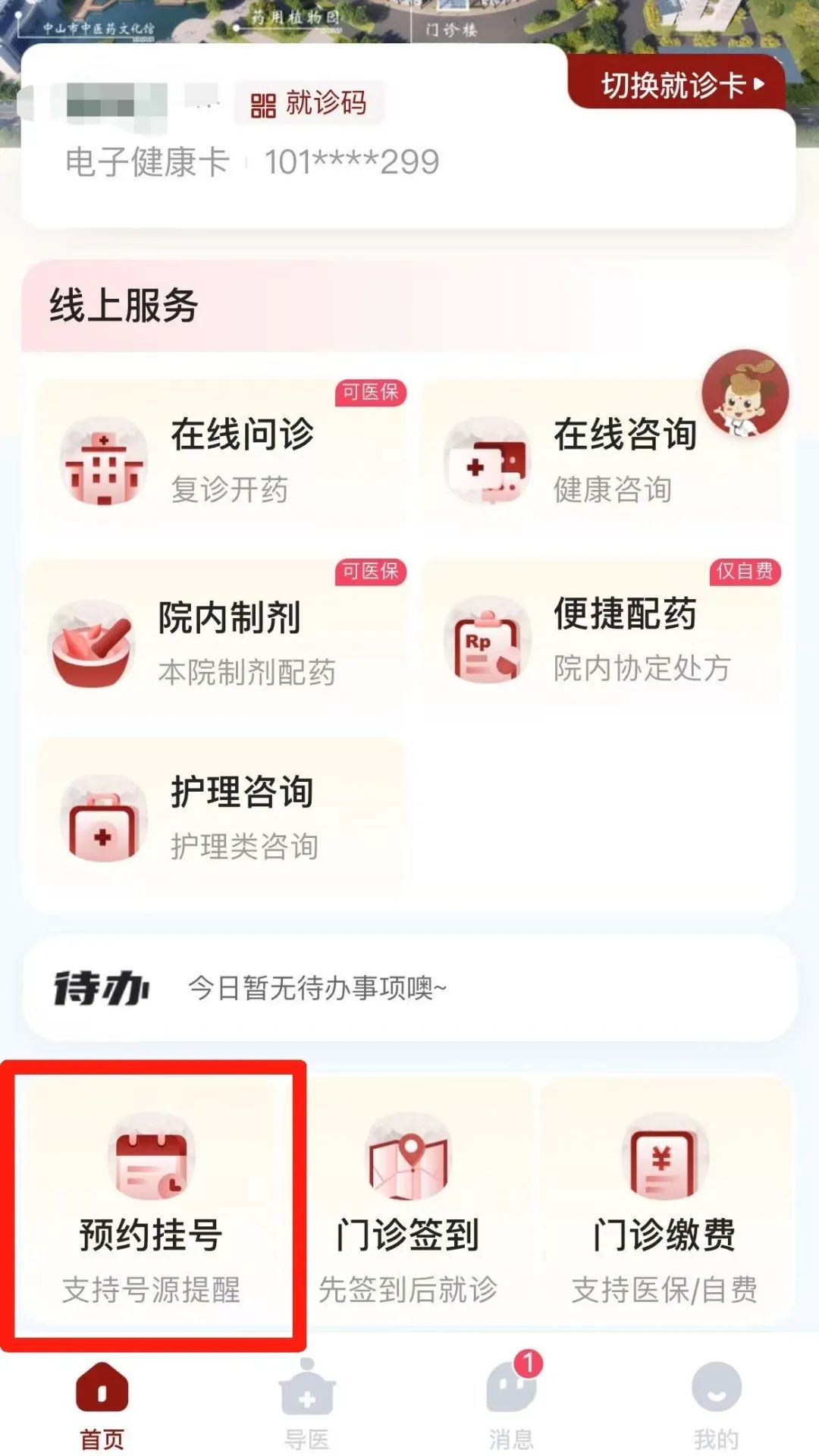Open 便捷配药 prescription service
Screen dimensions: 819x1456
click(x=603, y=639)
